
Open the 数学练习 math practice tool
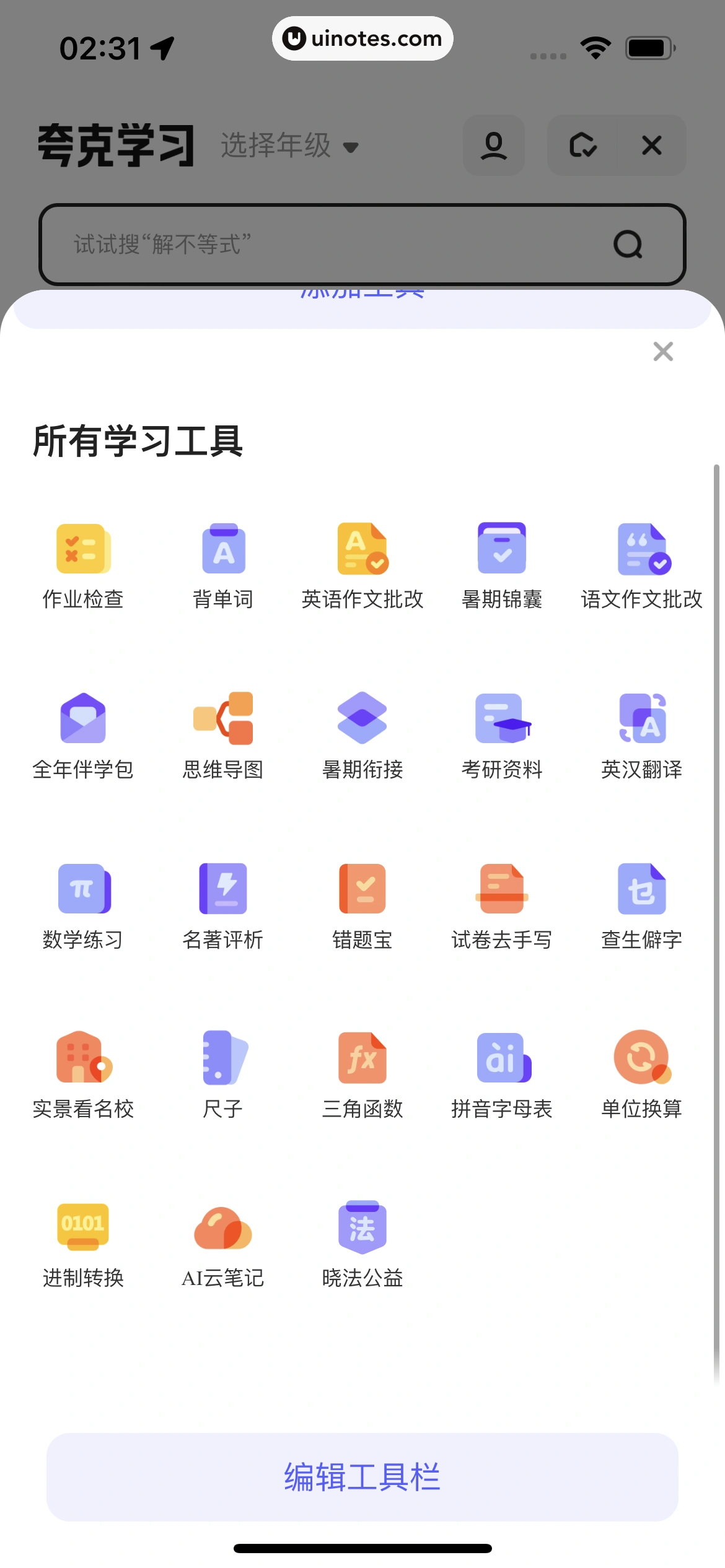coord(82,904)
